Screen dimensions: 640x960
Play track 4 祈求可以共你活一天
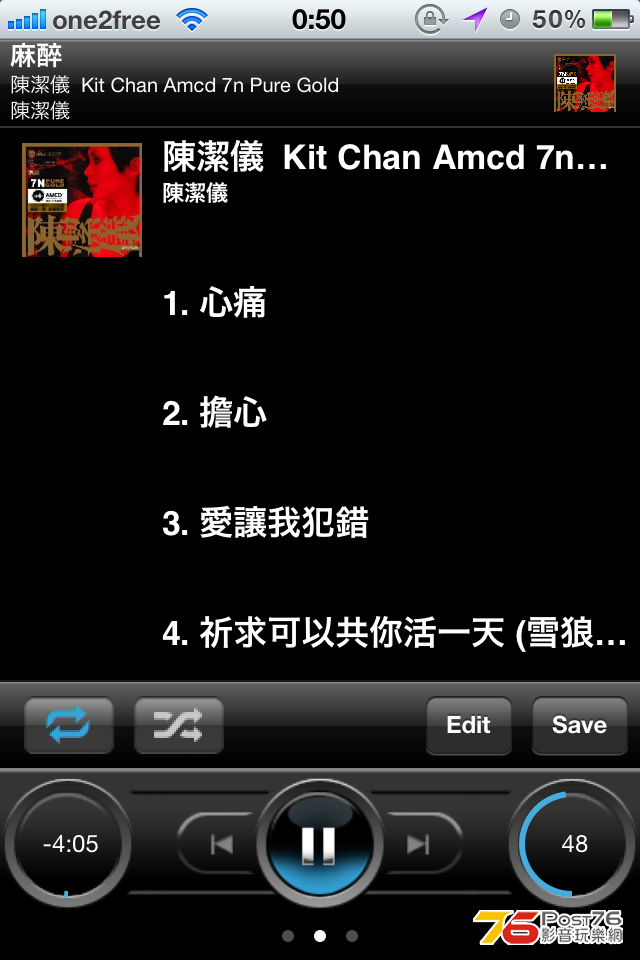(x=395, y=633)
